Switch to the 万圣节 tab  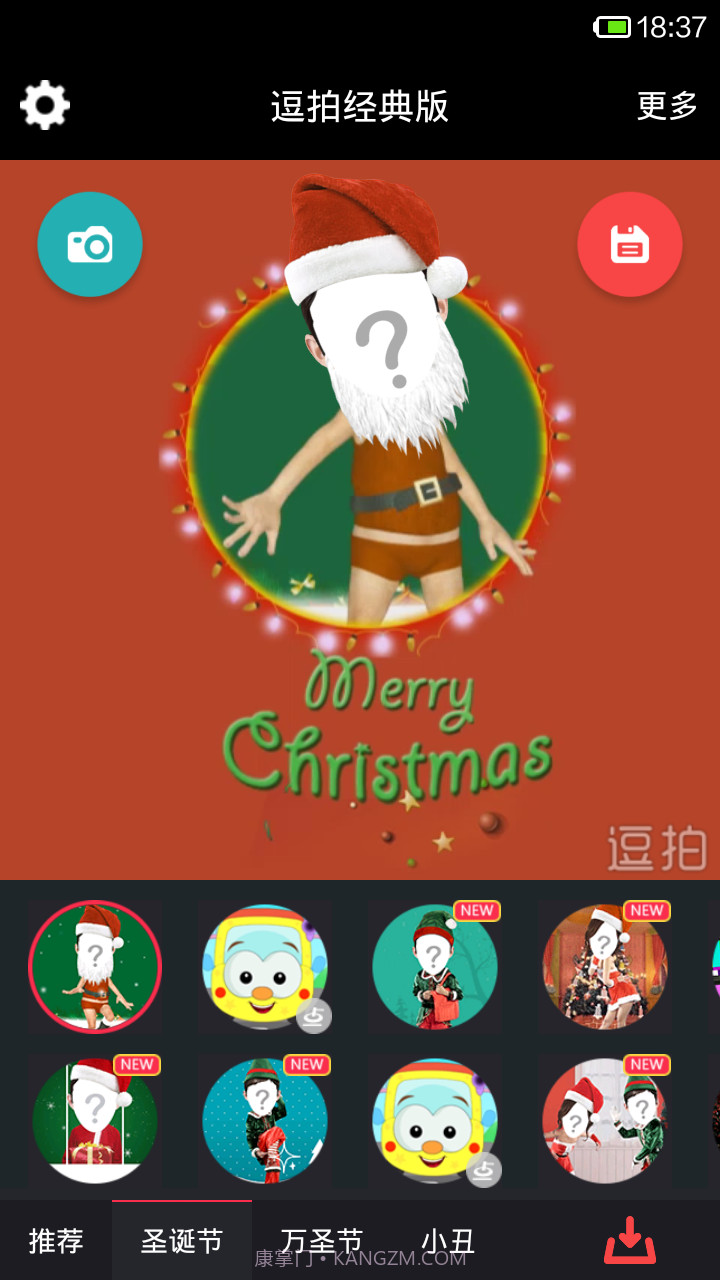[x=323, y=1240]
